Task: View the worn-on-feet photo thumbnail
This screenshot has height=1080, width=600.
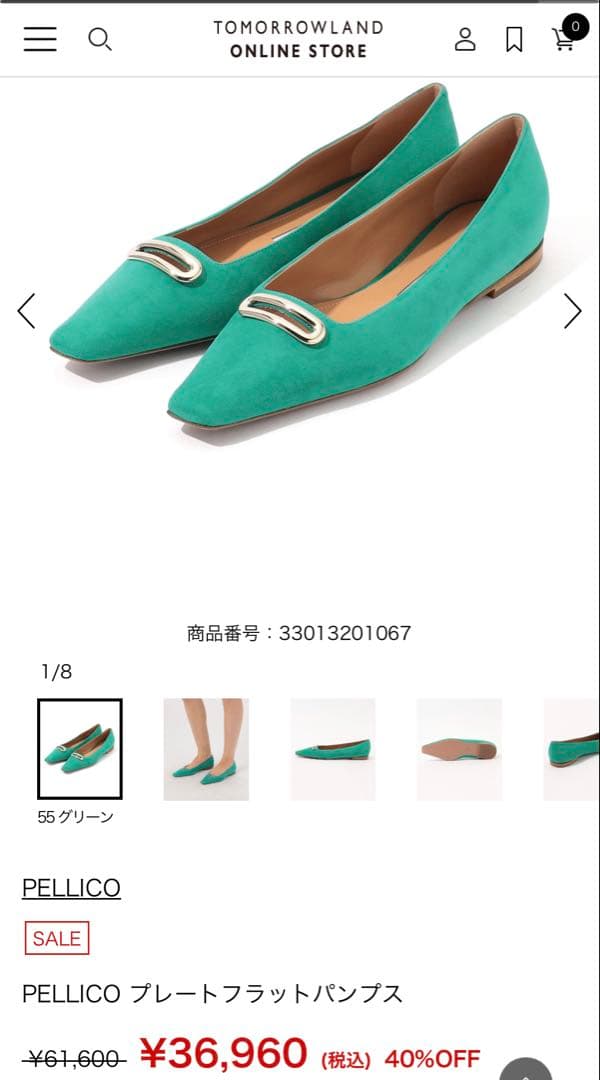Action: tap(206, 748)
